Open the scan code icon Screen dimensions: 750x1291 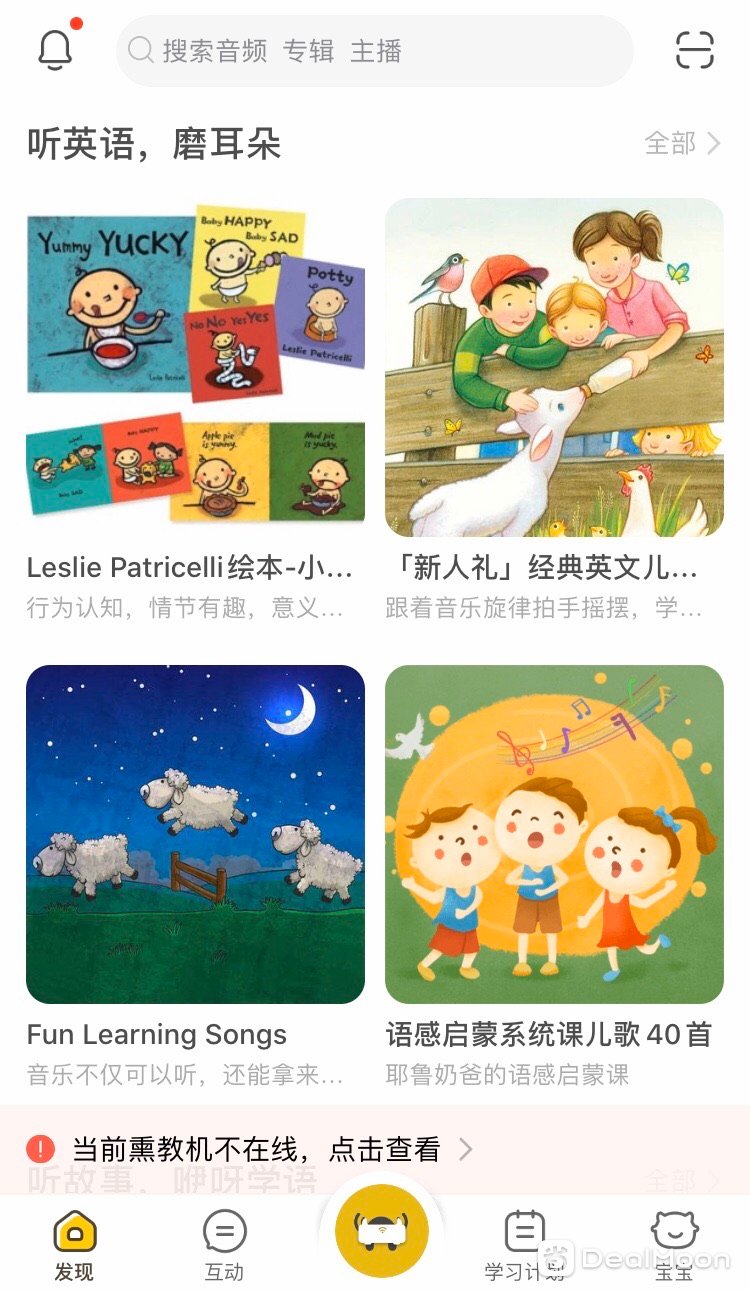694,50
